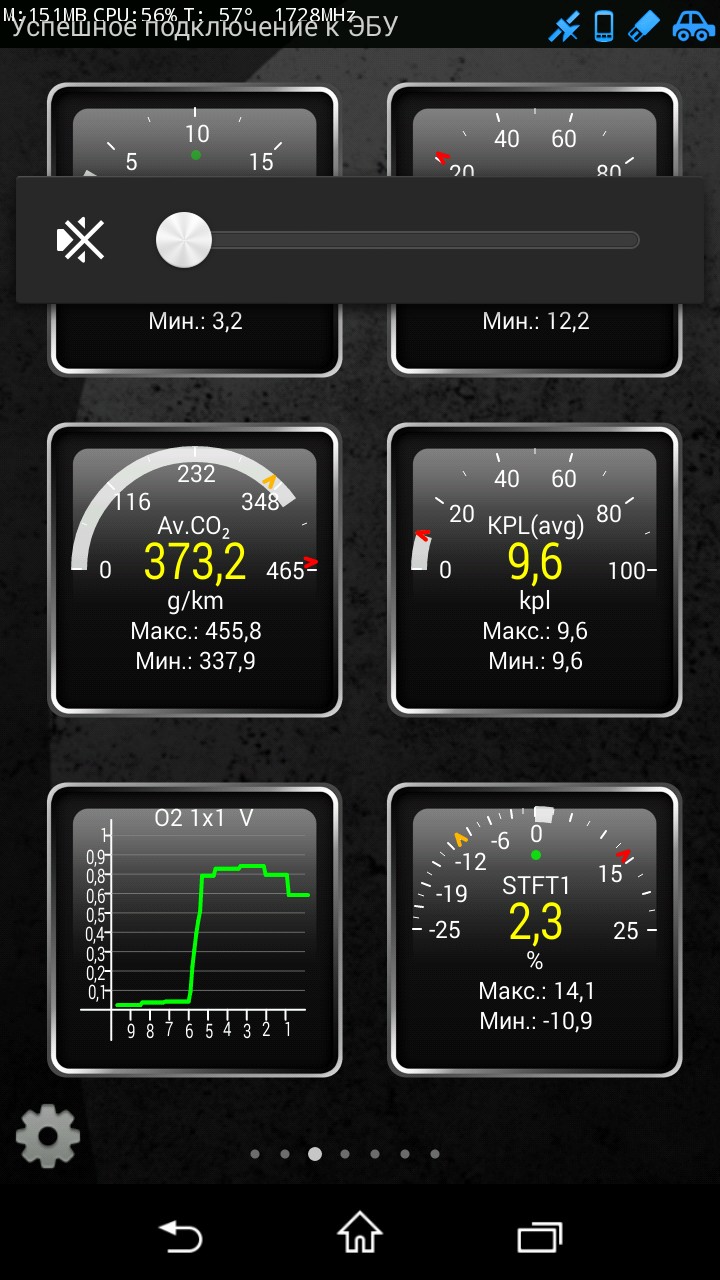Image resolution: width=720 pixels, height=1280 pixels.
Task: Tap the volume slider track
Action: [420, 240]
